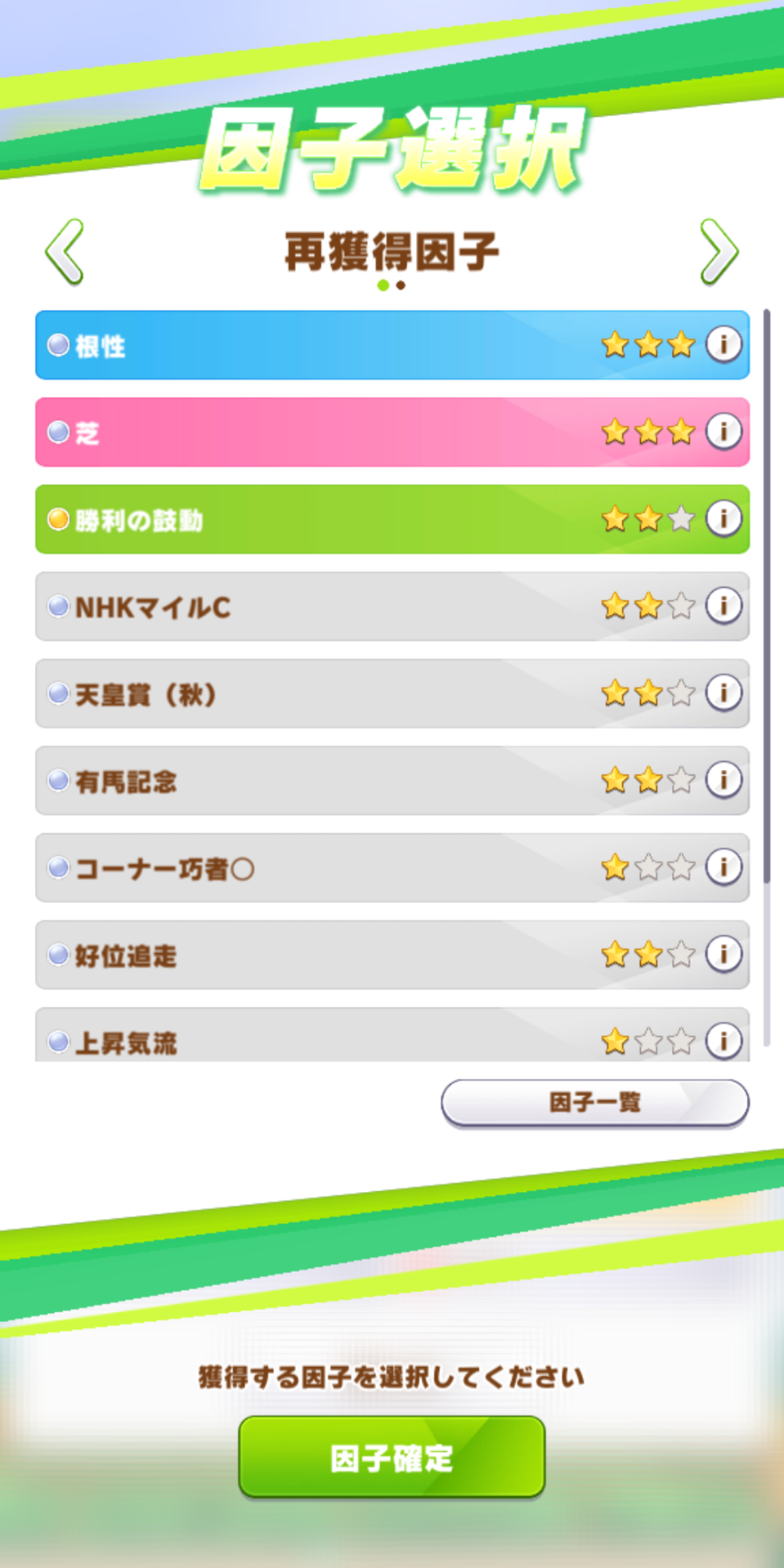Viewport: 784px width, 1568px height.
Task: View details of 勝利の鼓動 via info icon
Action: pos(723,519)
